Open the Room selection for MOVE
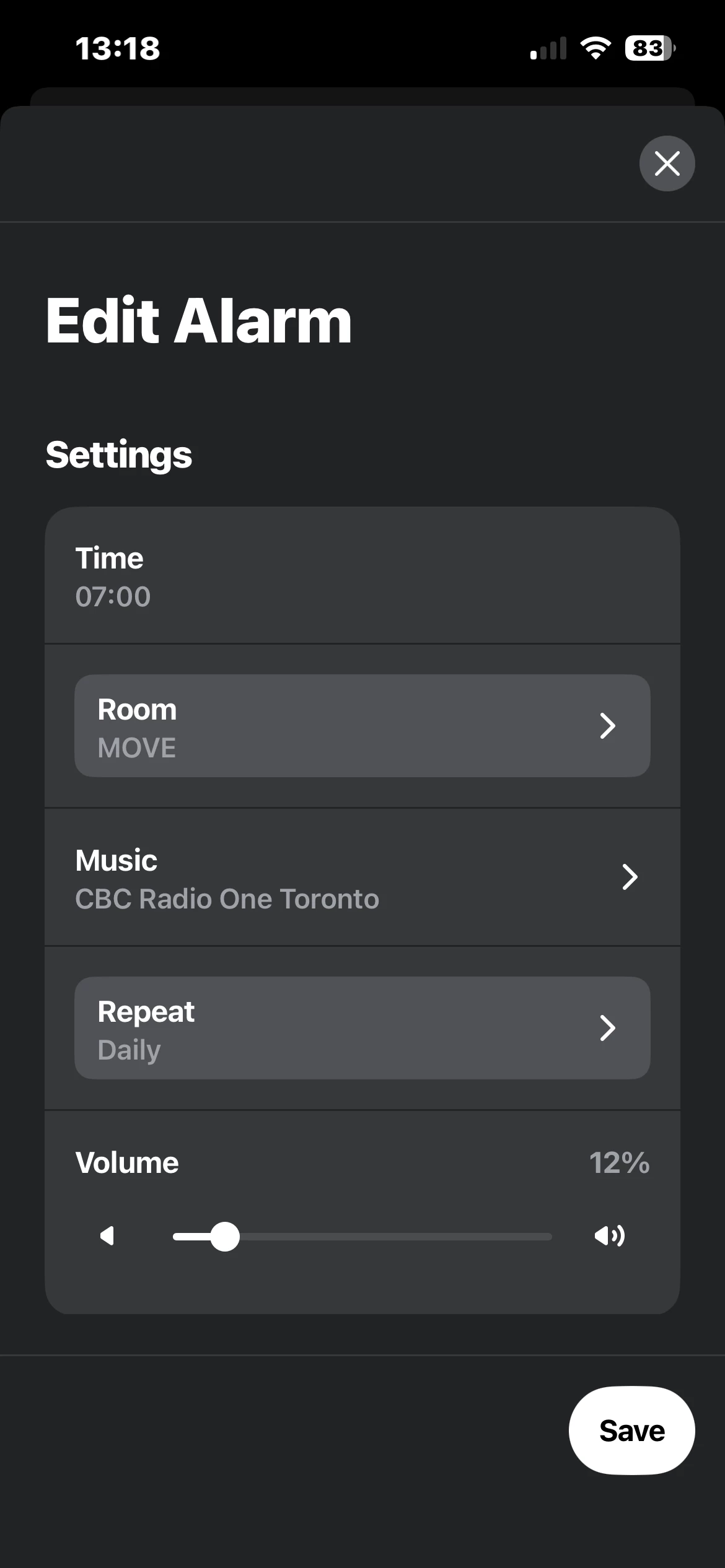 [362, 726]
